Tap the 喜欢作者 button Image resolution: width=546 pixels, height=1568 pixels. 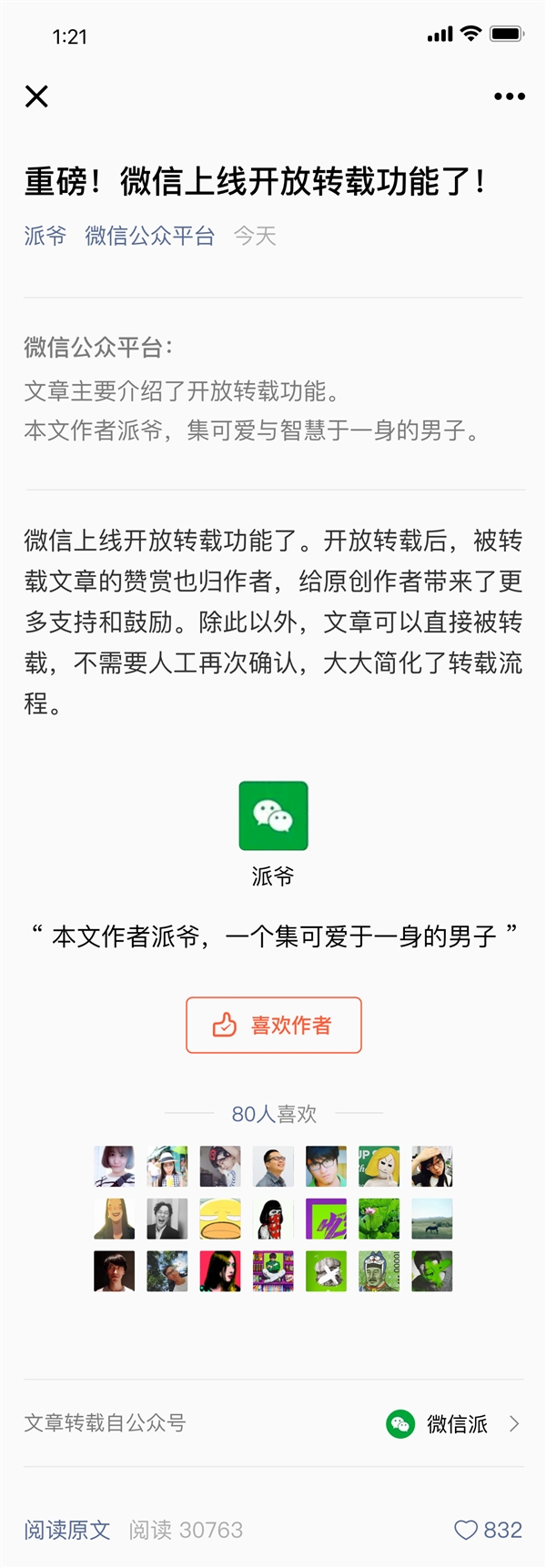(x=274, y=1026)
